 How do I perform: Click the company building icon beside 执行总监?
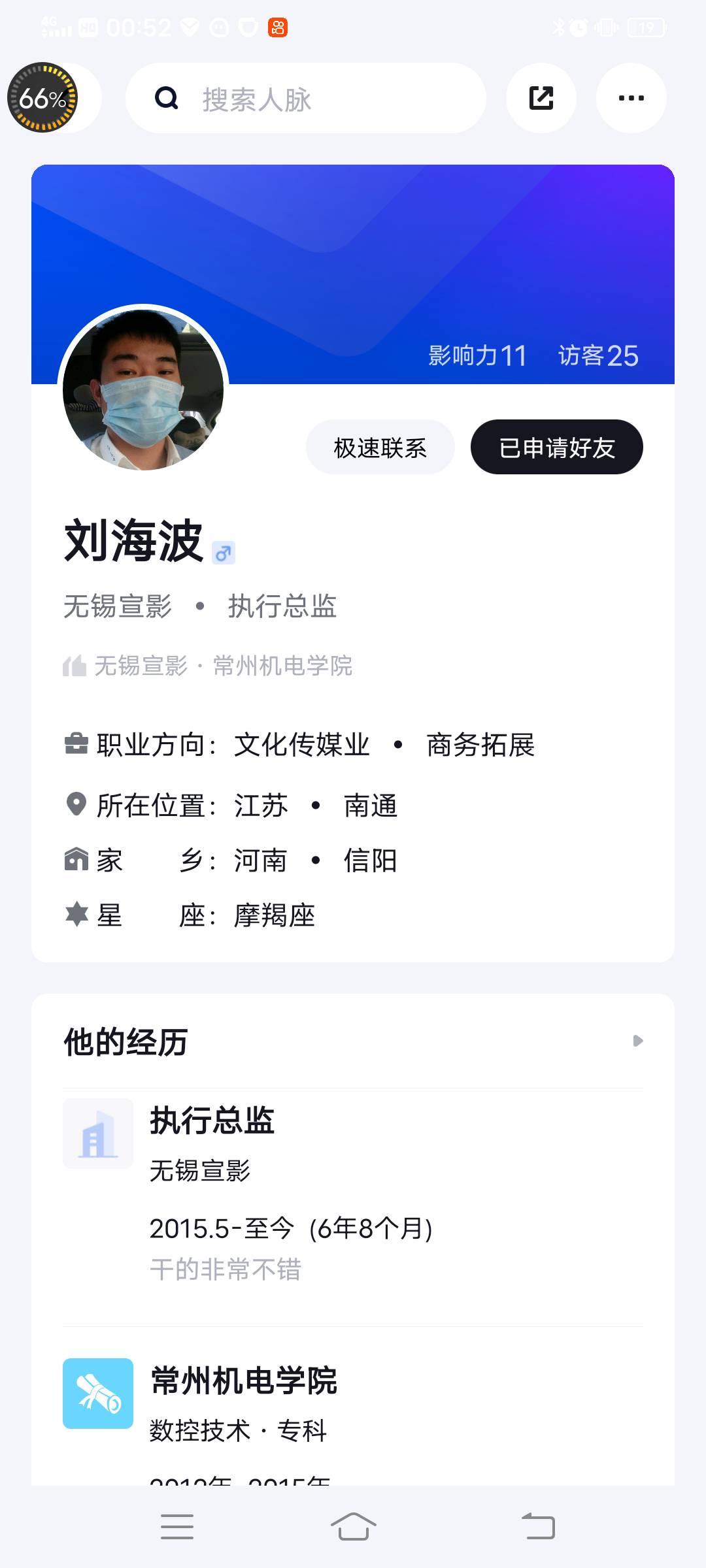[x=97, y=1134]
